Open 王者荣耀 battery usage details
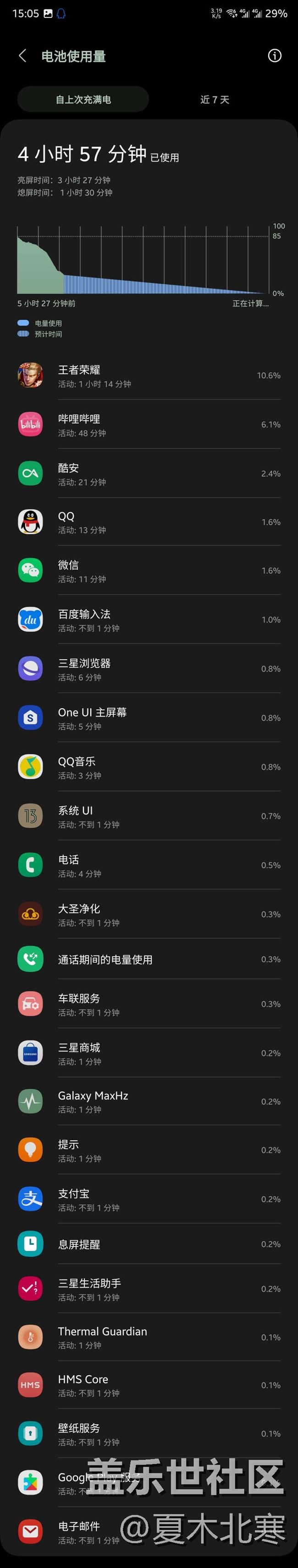This screenshot has height=1568, width=298. (x=149, y=375)
